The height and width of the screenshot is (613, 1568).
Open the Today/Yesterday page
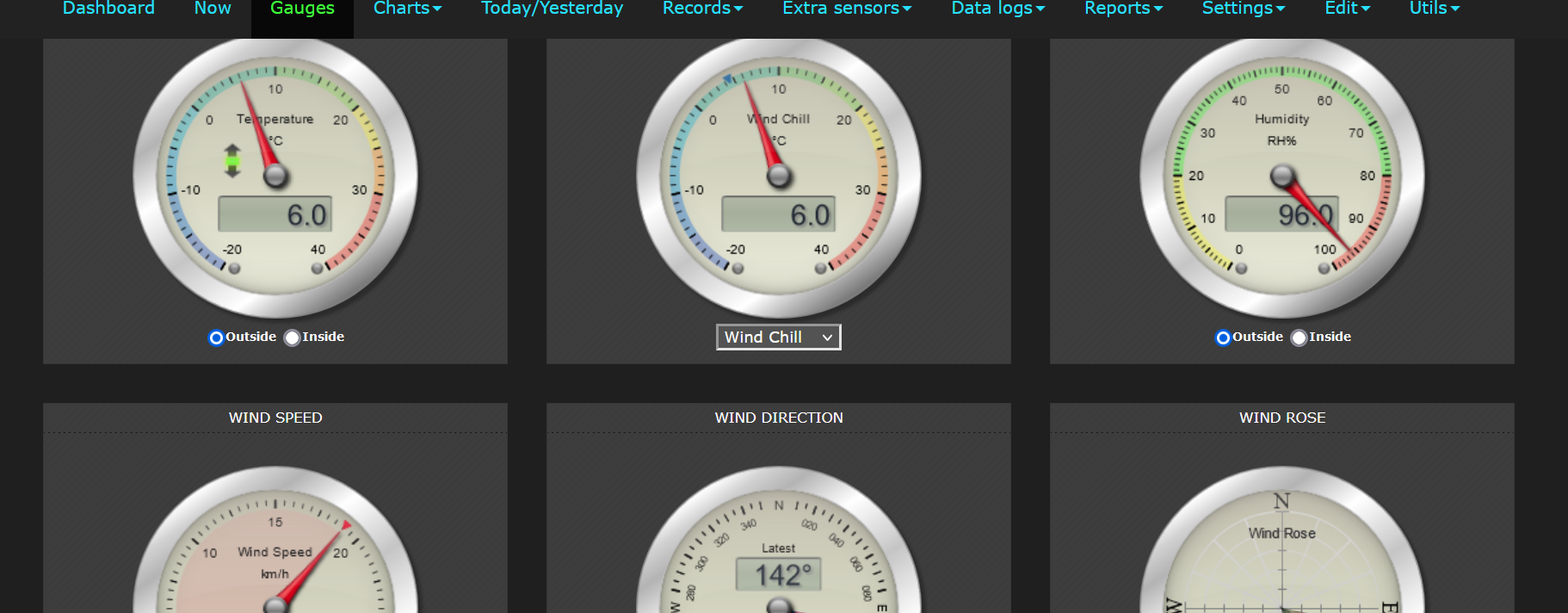(x=552, y=9)
